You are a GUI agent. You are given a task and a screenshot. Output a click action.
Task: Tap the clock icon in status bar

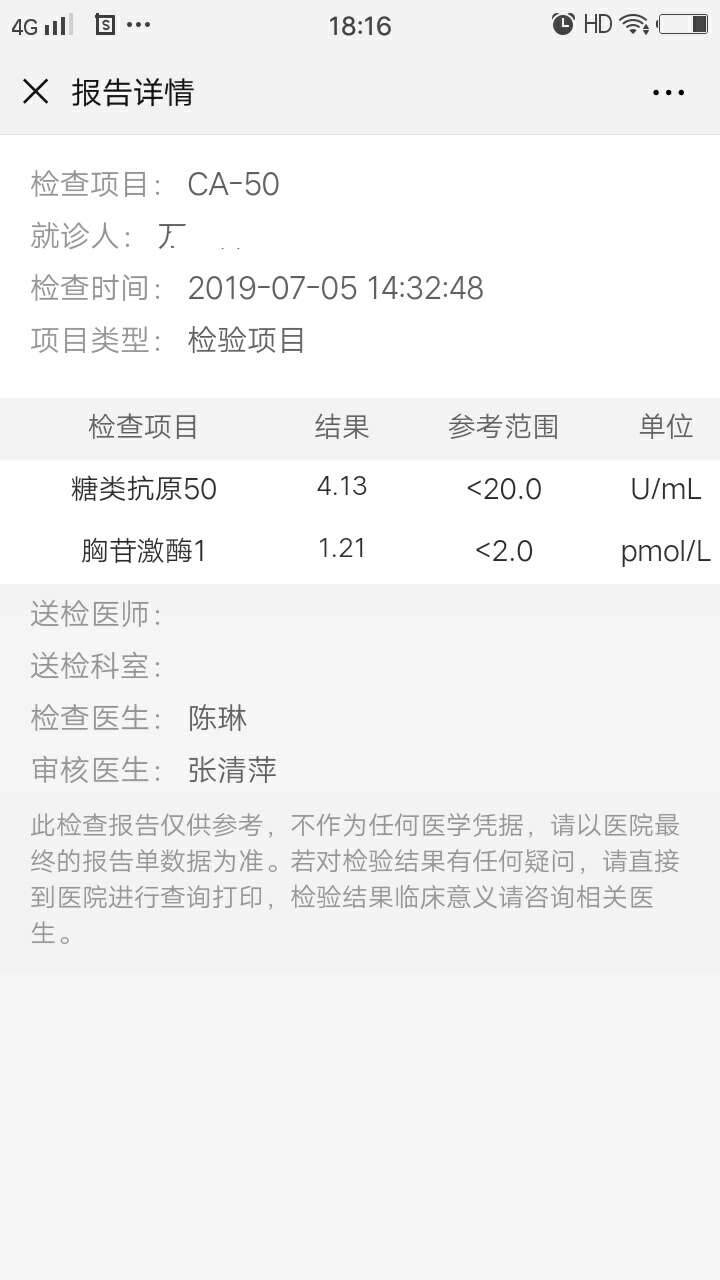[x=562, y=22]
